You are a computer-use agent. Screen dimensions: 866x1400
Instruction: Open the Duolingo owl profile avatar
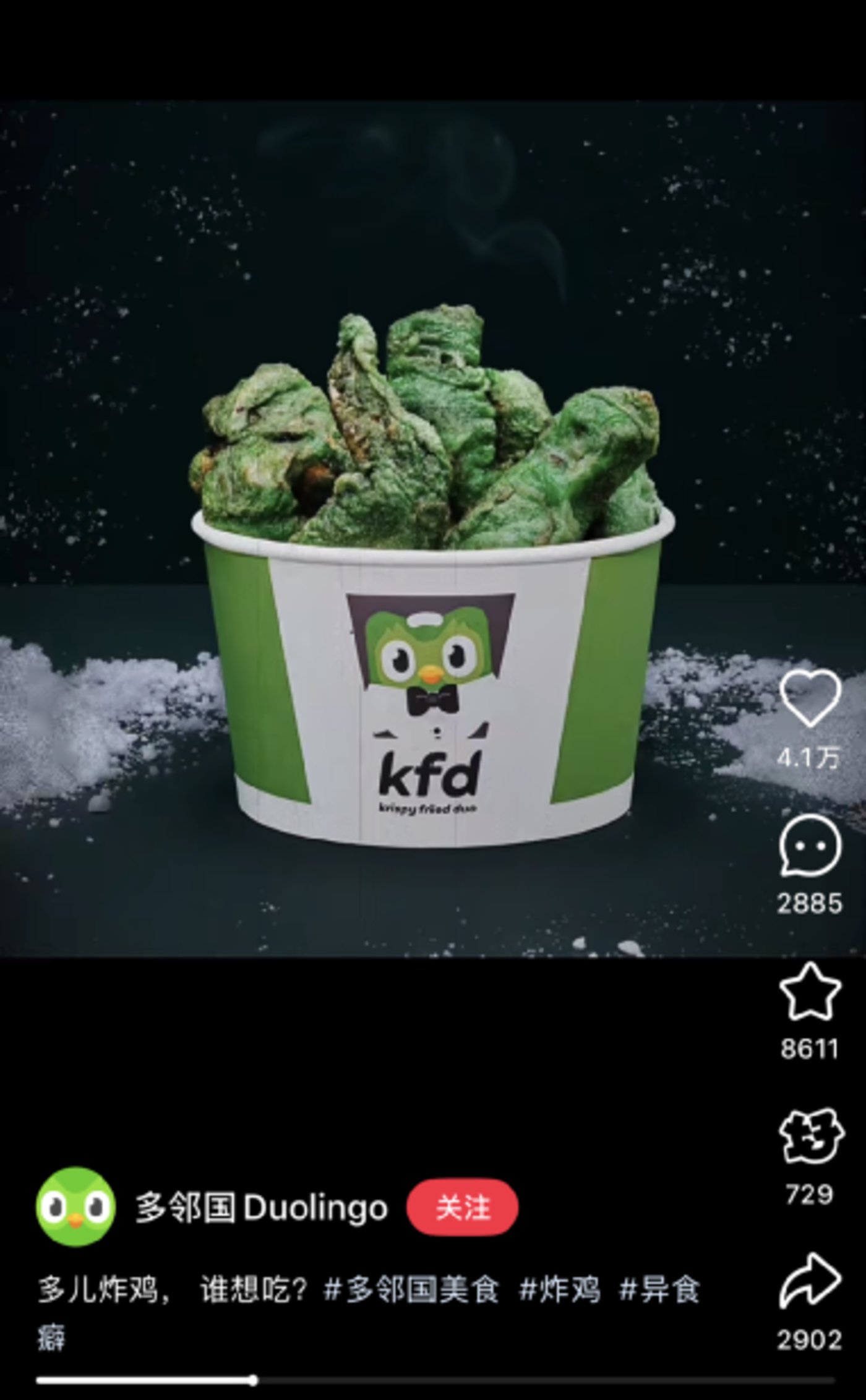(75, 1207)
